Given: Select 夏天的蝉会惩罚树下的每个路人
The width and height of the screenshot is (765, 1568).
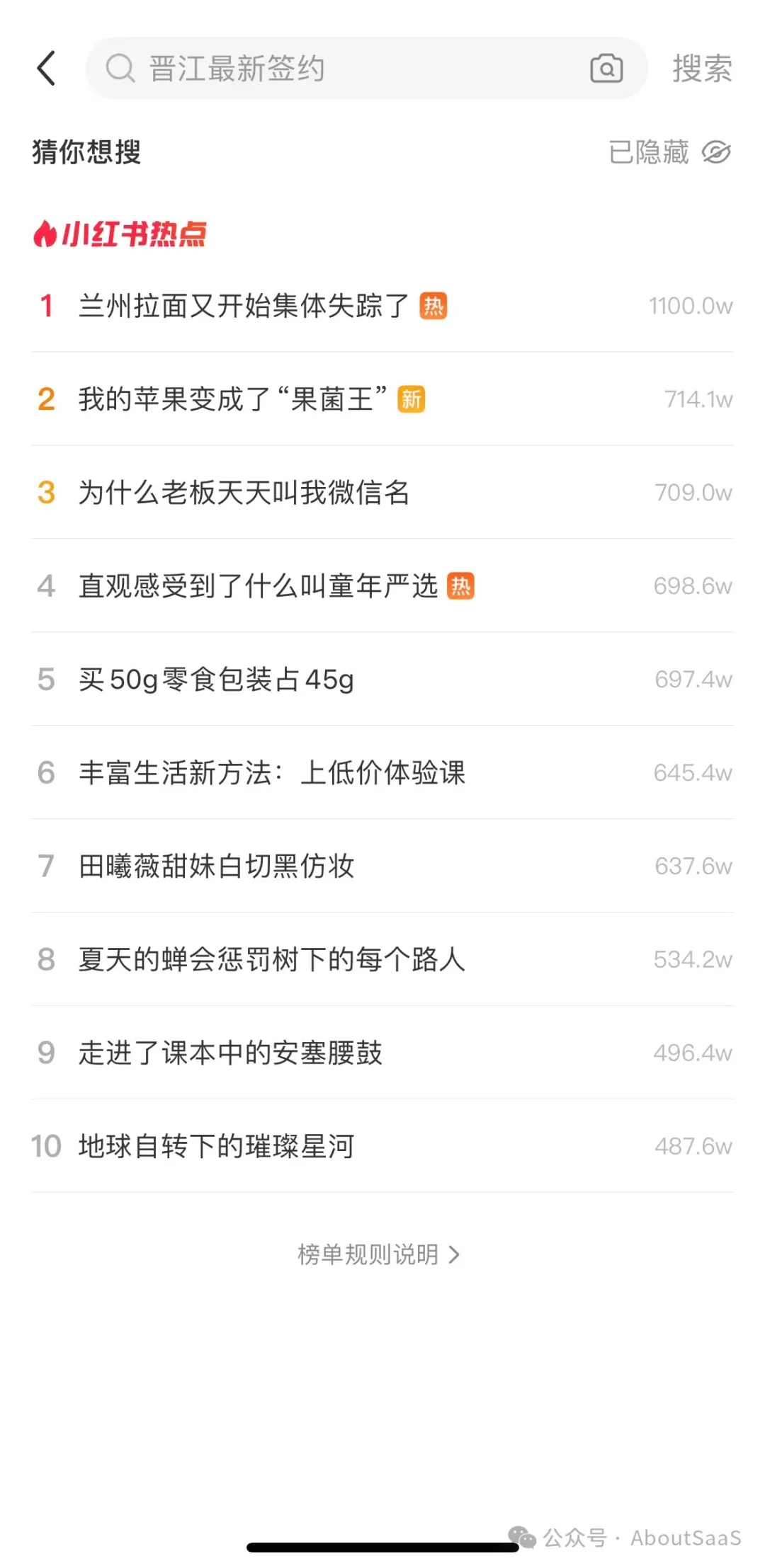Looking at the screenshot, I should pos(272,960).
